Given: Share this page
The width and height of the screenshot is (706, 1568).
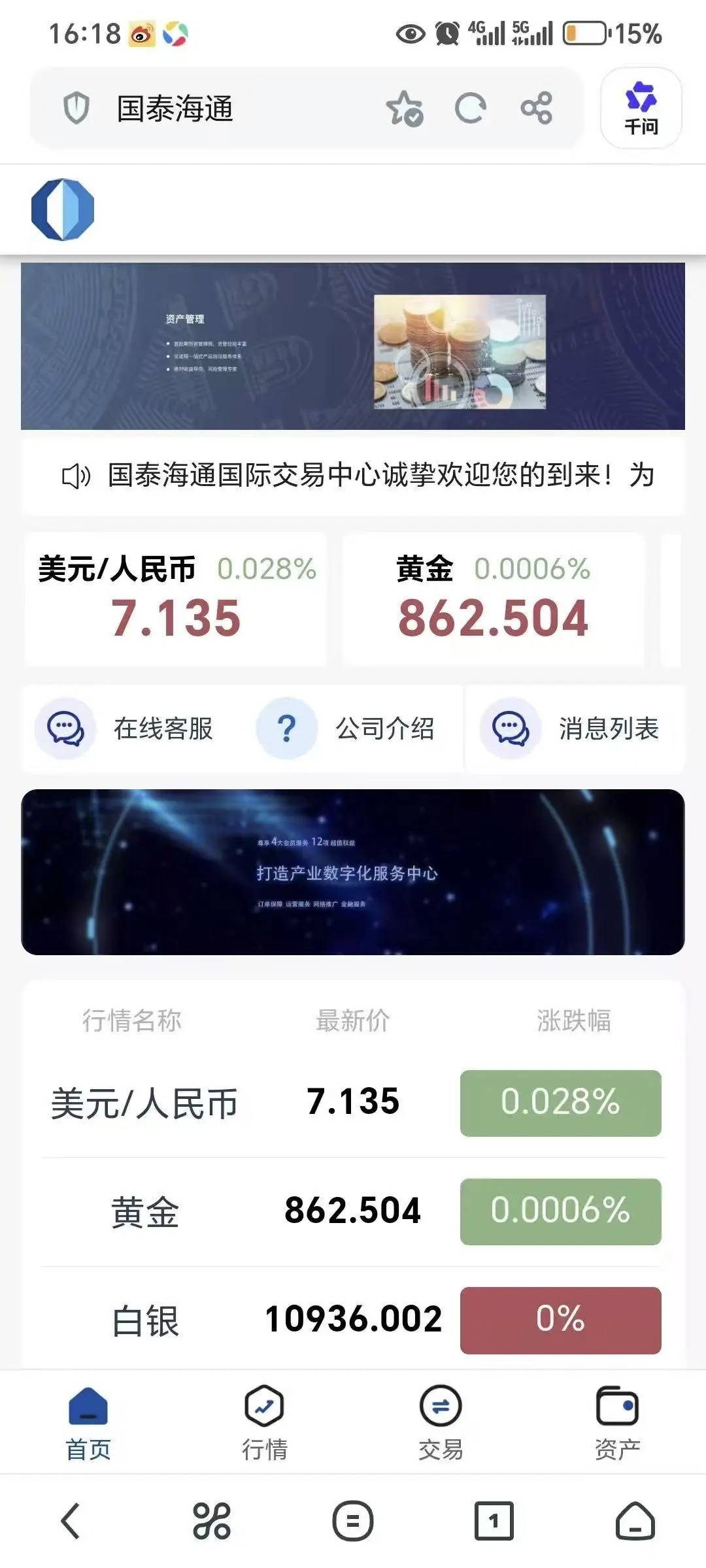Looking at the screenshot, I should 537,108.
